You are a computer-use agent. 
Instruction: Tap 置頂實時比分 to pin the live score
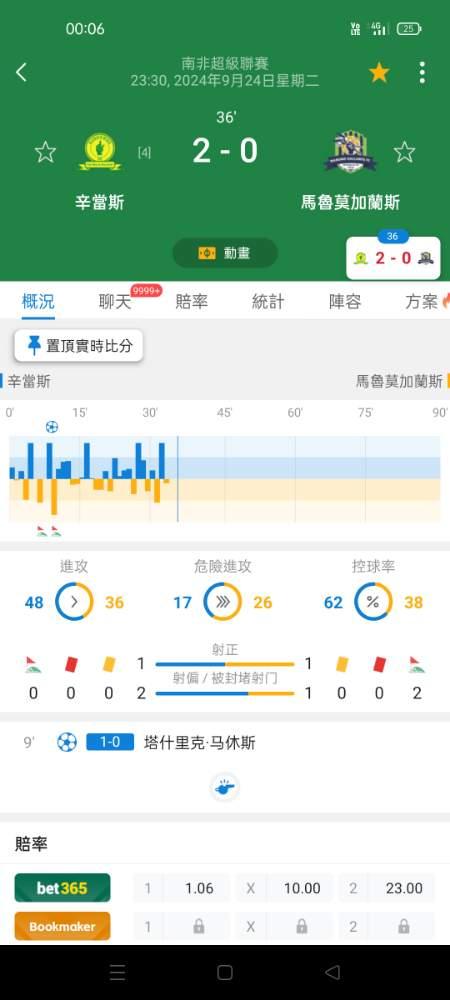tap(78, 346)
